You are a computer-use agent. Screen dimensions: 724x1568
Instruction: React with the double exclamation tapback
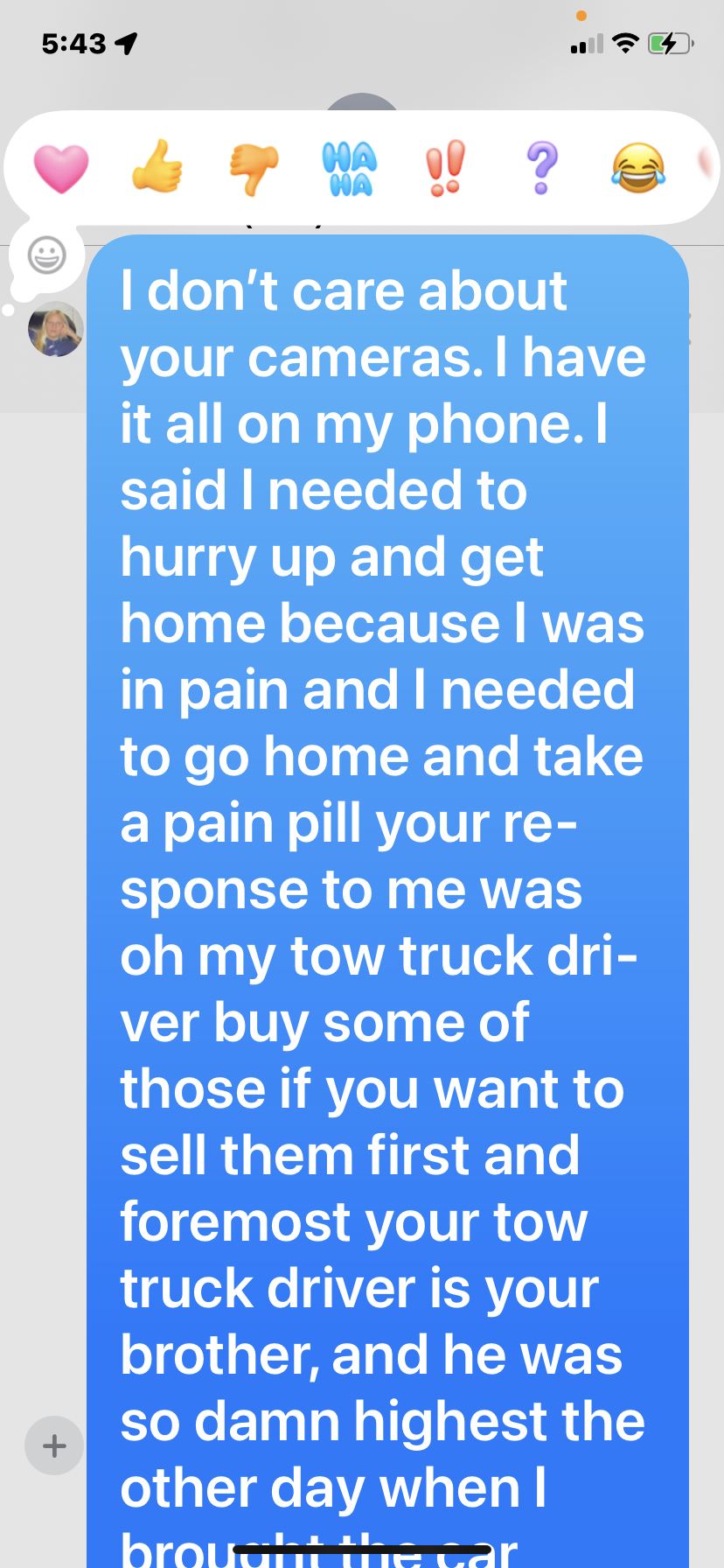(x=445, y=168)
